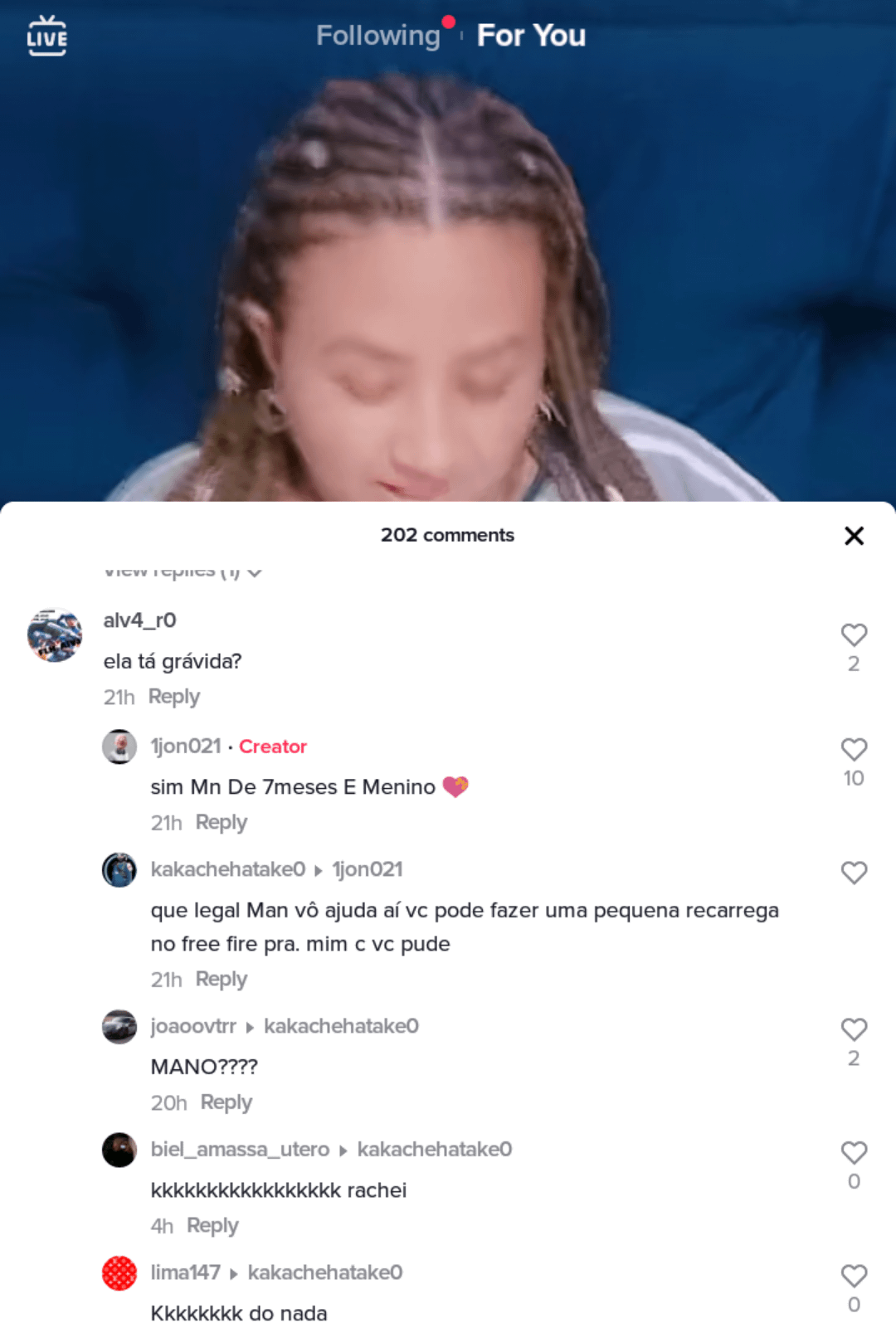Open 1jon021's profile from username
This screenshot has width=896, height=1323.
[186, 747]
